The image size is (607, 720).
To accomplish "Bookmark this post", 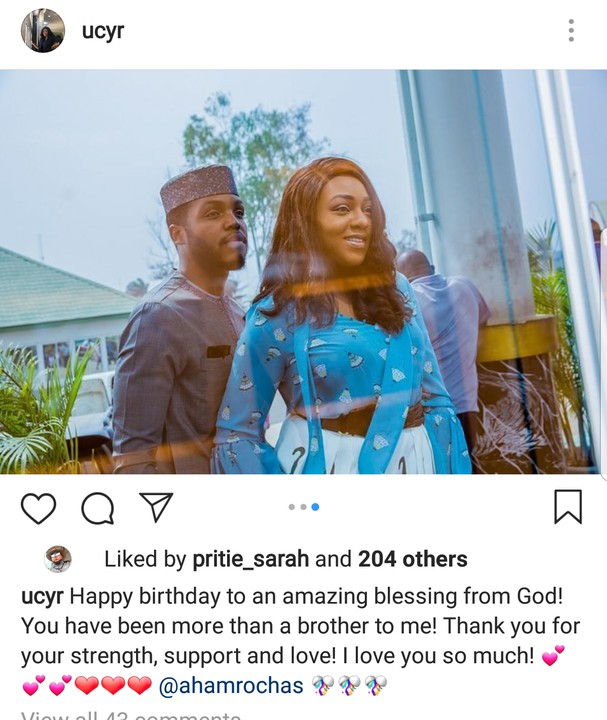I will 568,506.
